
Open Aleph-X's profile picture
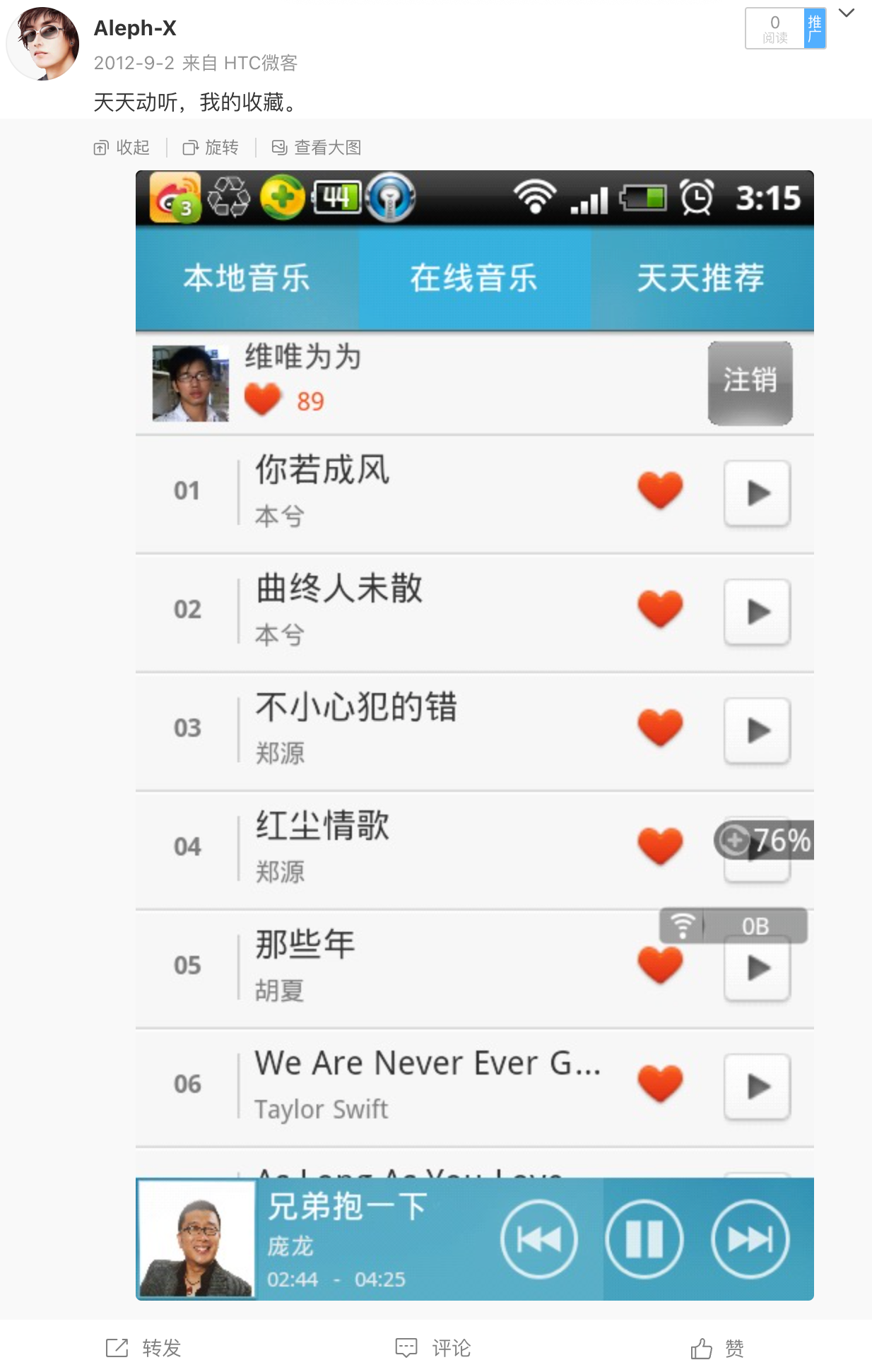(x=42, y=43)
